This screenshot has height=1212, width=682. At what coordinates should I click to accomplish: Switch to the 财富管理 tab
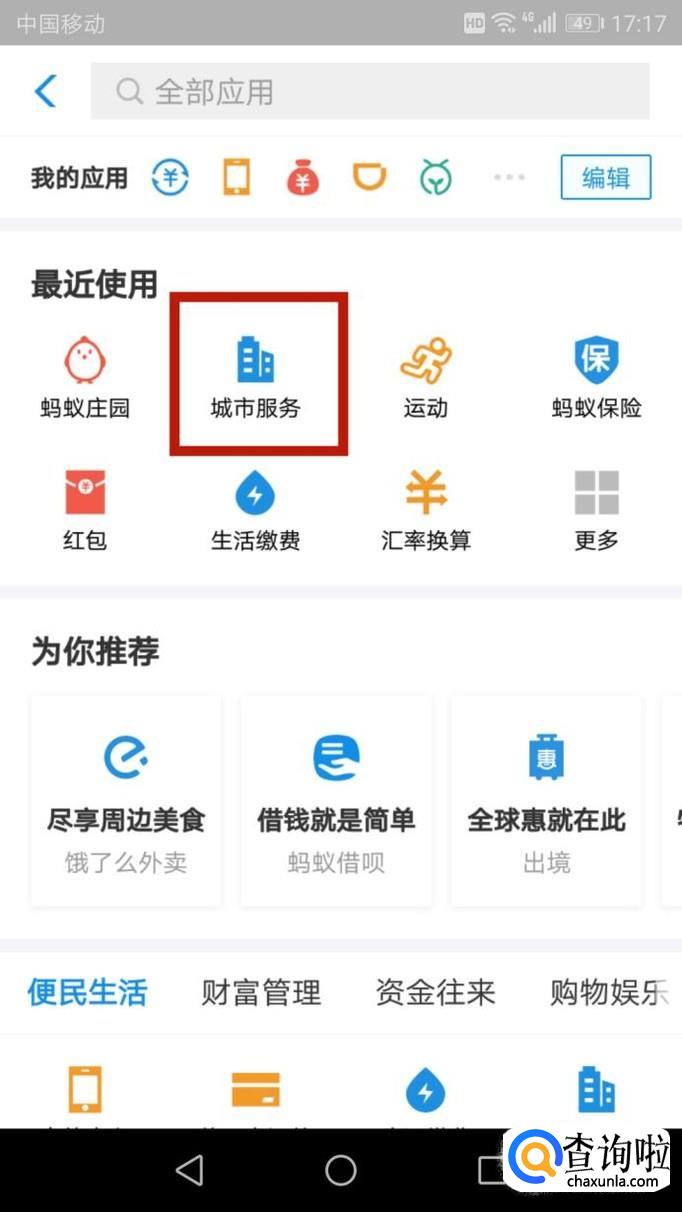[261, 992]
